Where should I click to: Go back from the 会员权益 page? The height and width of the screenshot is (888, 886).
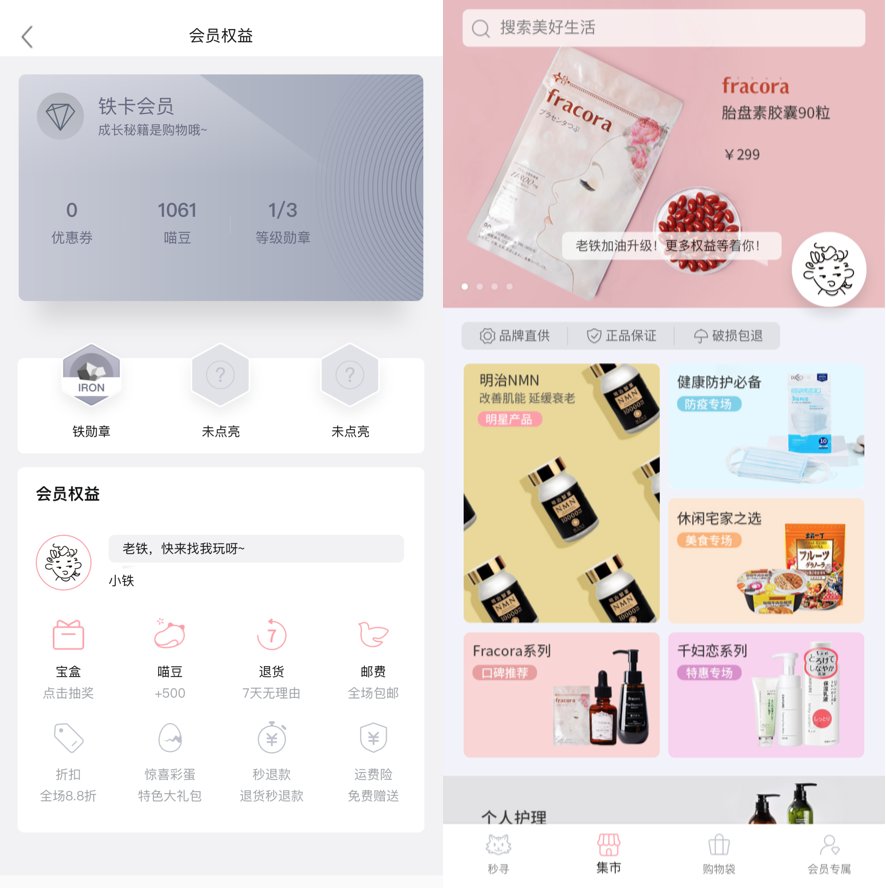27,37
